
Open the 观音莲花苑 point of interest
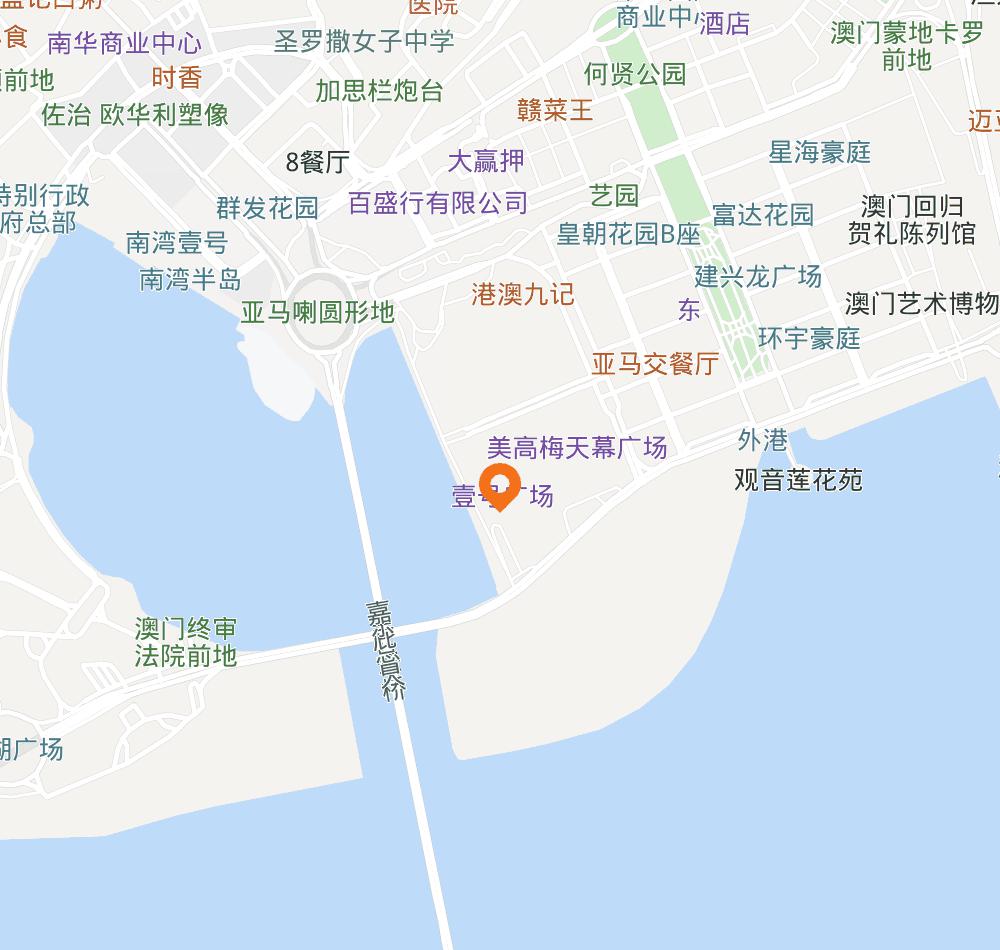[797, 481]
